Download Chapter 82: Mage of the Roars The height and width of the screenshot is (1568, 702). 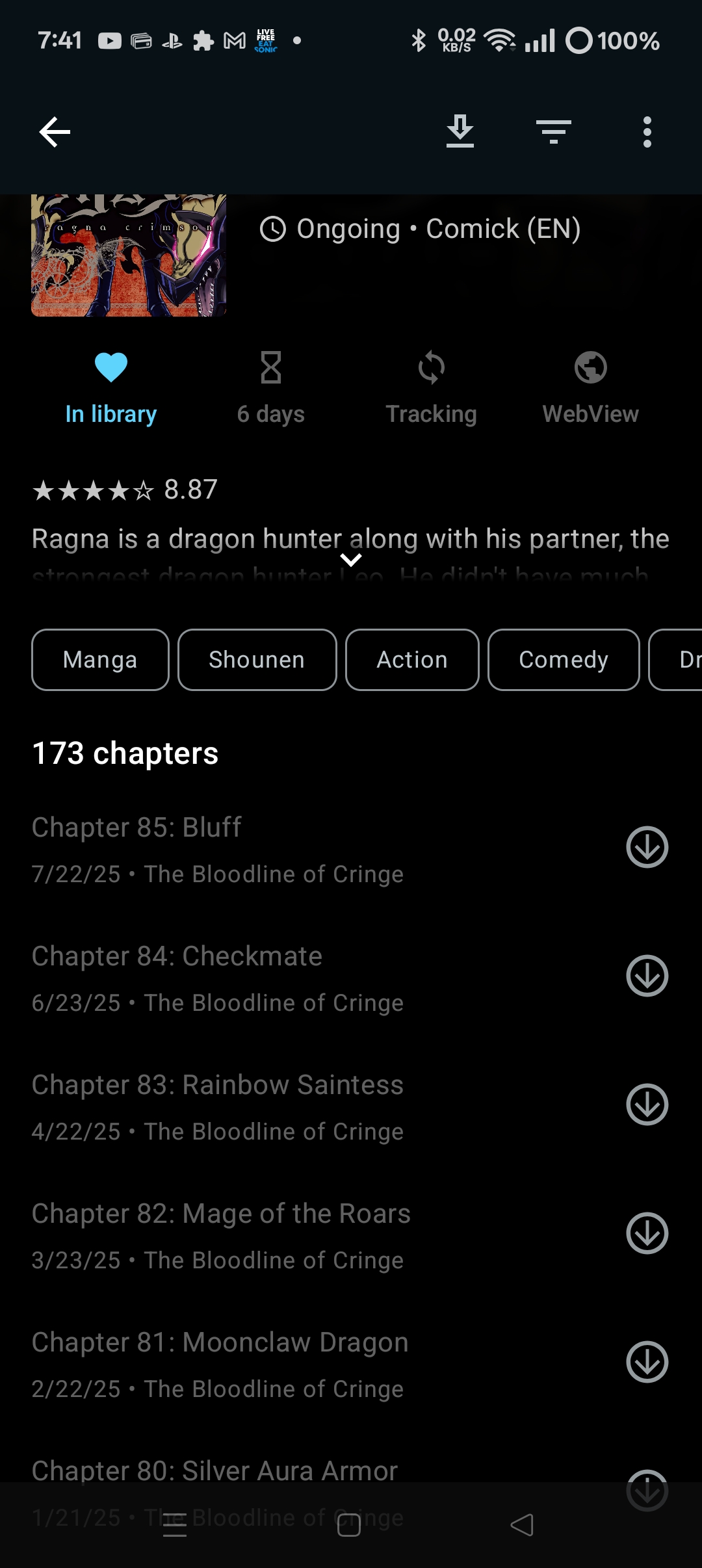tap(647, 1233)
